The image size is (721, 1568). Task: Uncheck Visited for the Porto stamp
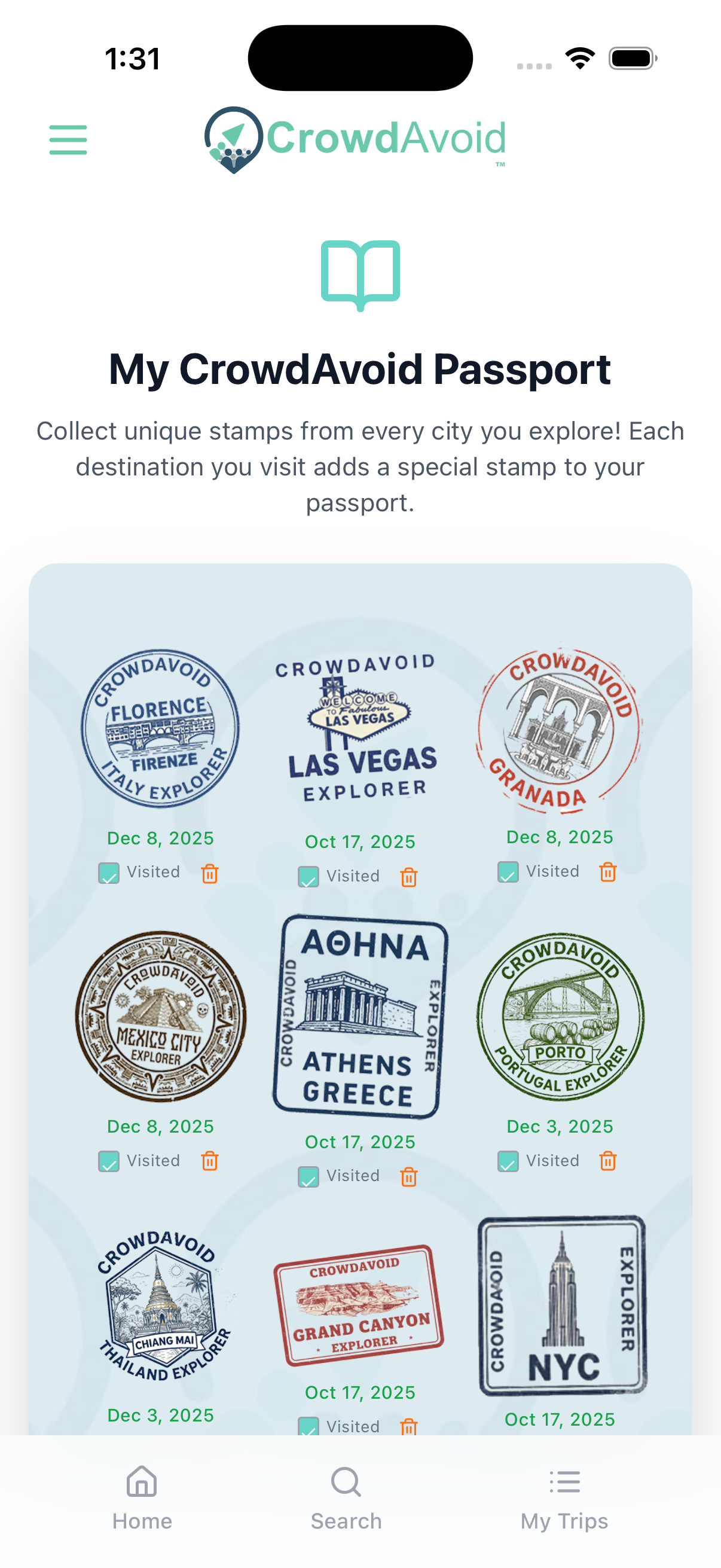[x=509, y=1161]
